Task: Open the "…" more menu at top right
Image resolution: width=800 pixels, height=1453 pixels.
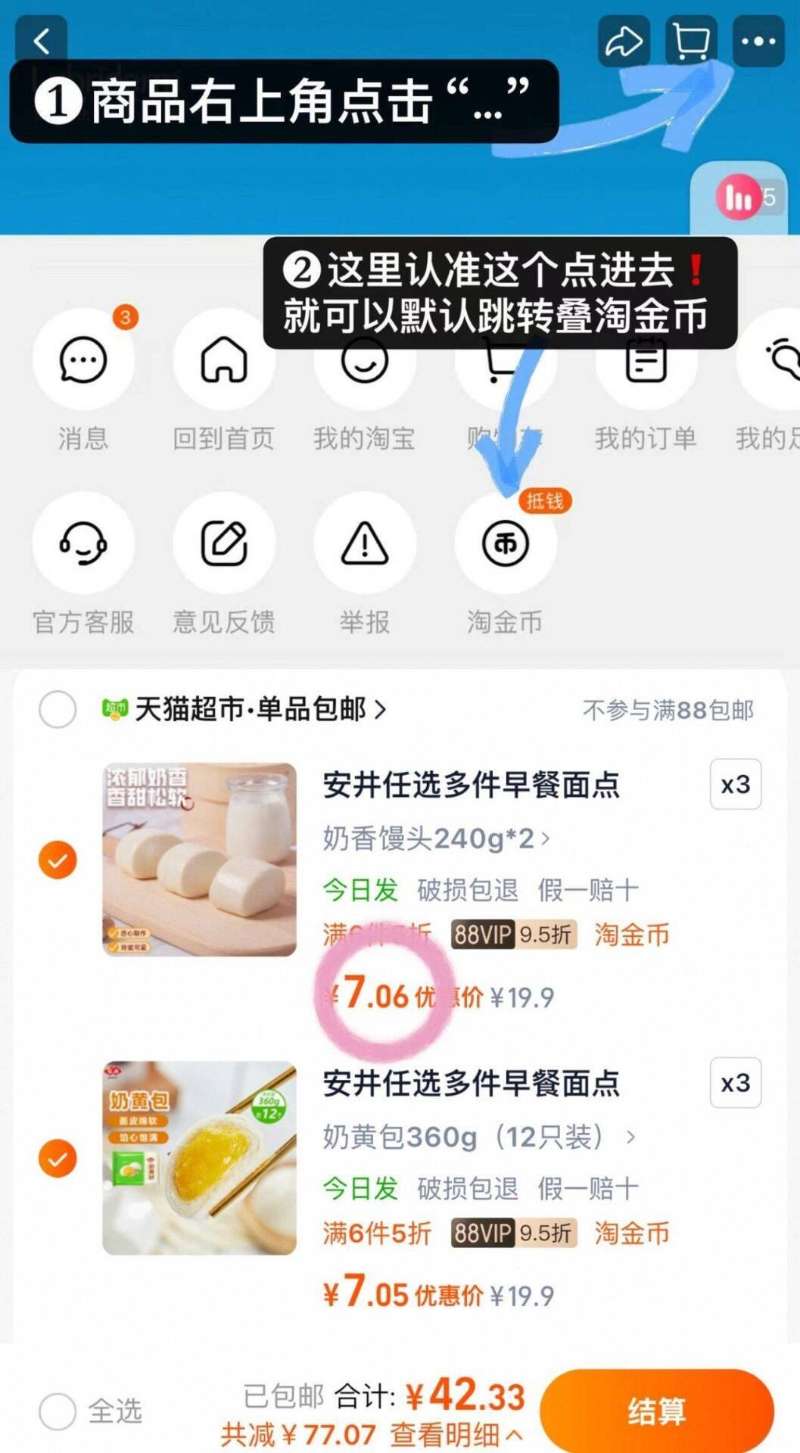Action: pos(757,41)
